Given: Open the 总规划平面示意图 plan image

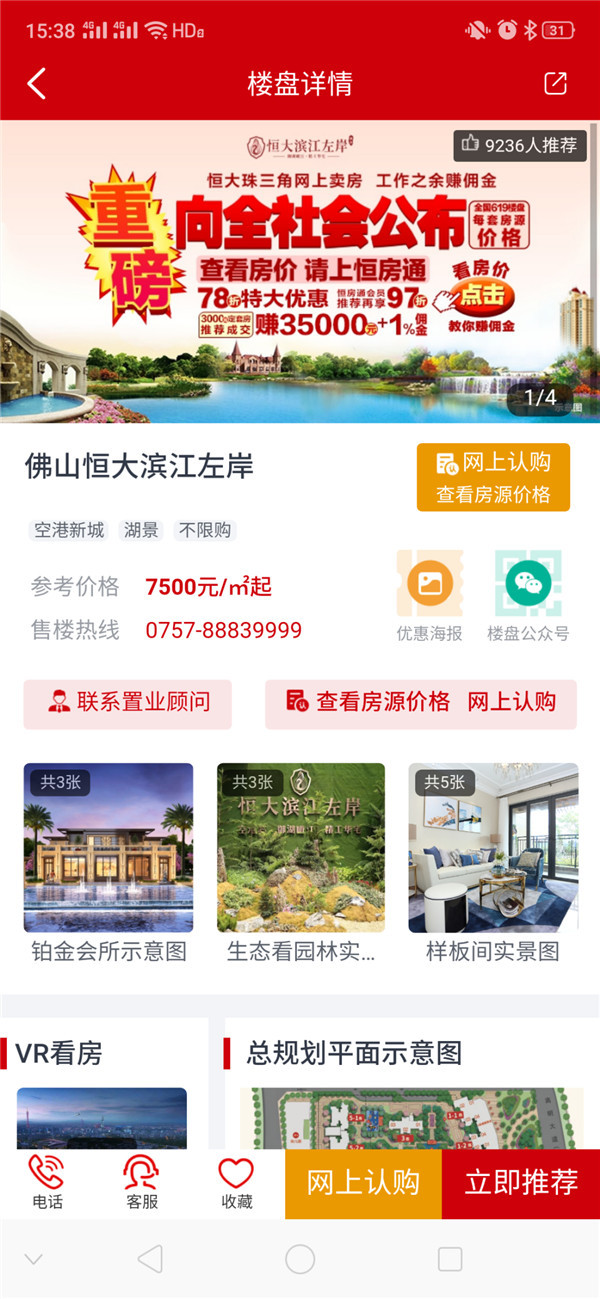Looking at the screenshot, I should [x=411, y=1118].
